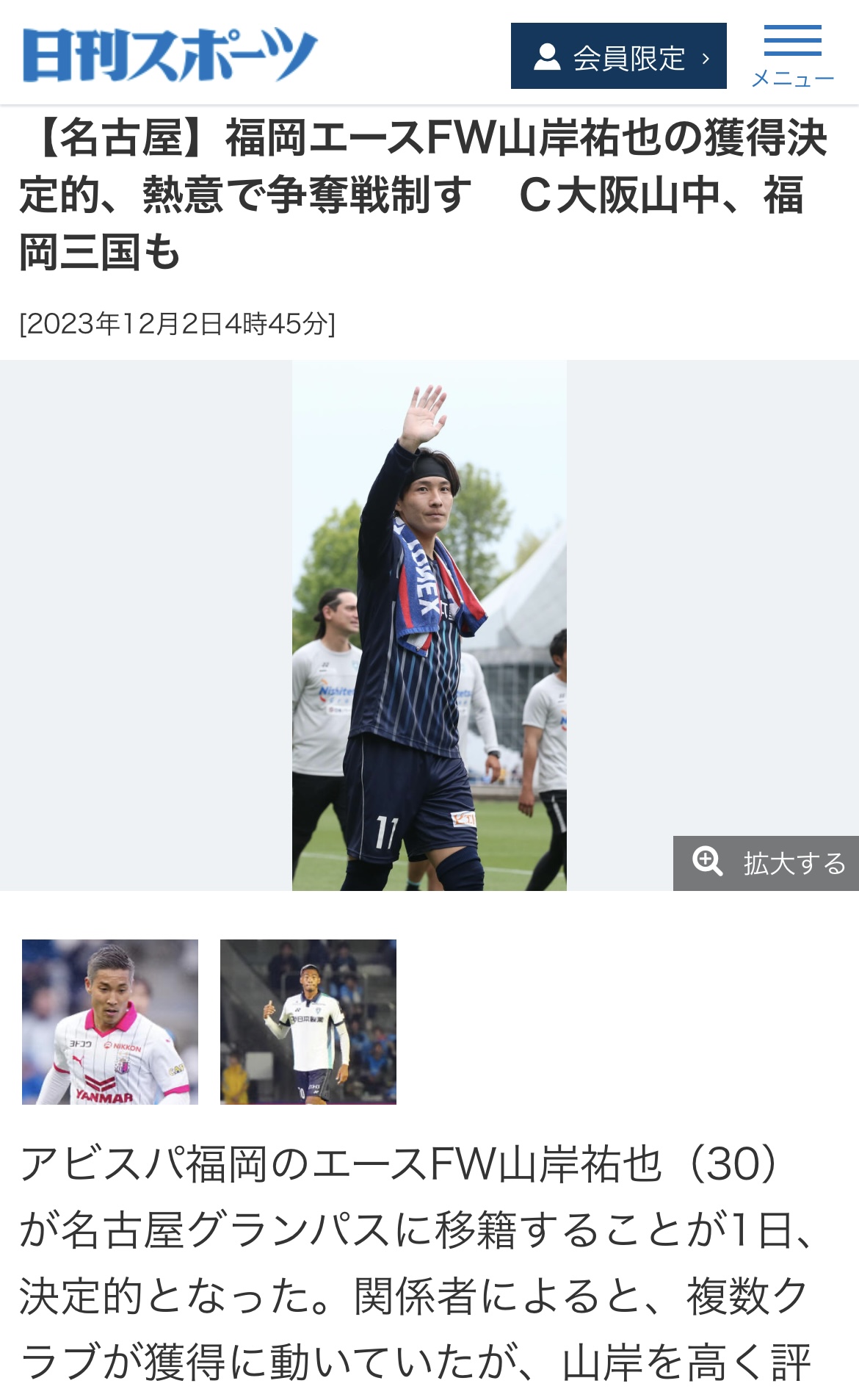Open the 会員限定 members-only button
The width and height of the screenshot is (859, 1400).
click(618, 56)
